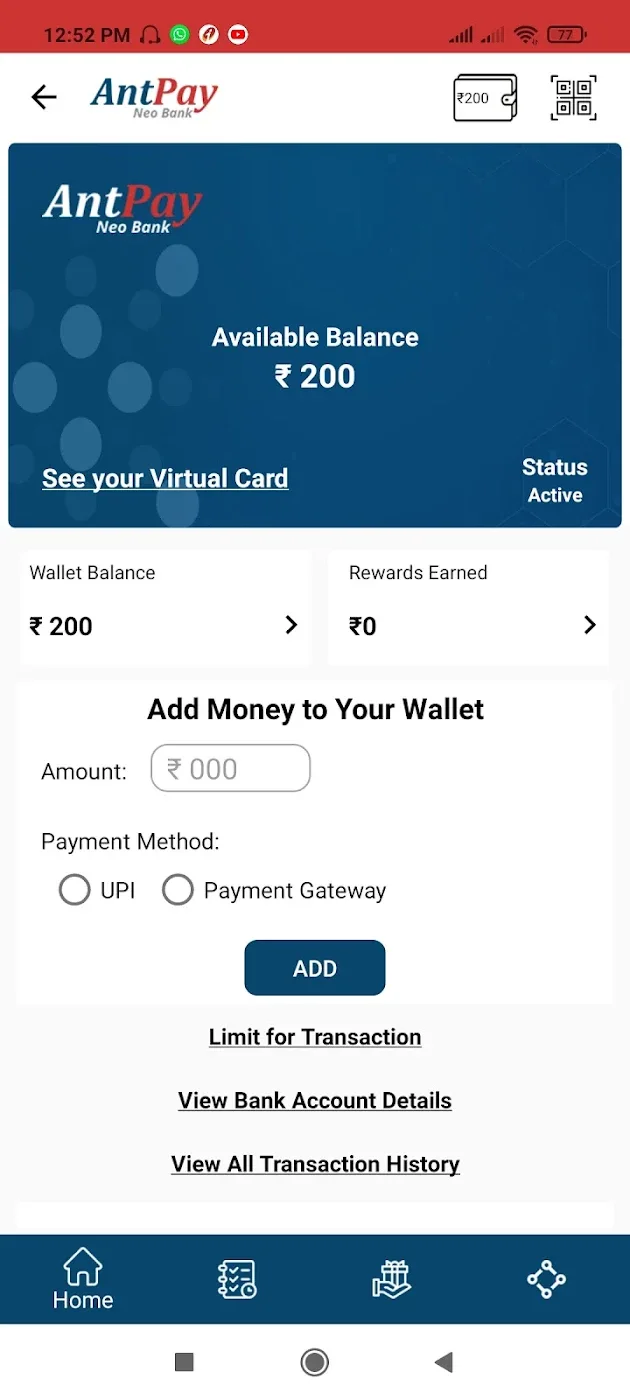Tap the system back button

pos(444,1362)
